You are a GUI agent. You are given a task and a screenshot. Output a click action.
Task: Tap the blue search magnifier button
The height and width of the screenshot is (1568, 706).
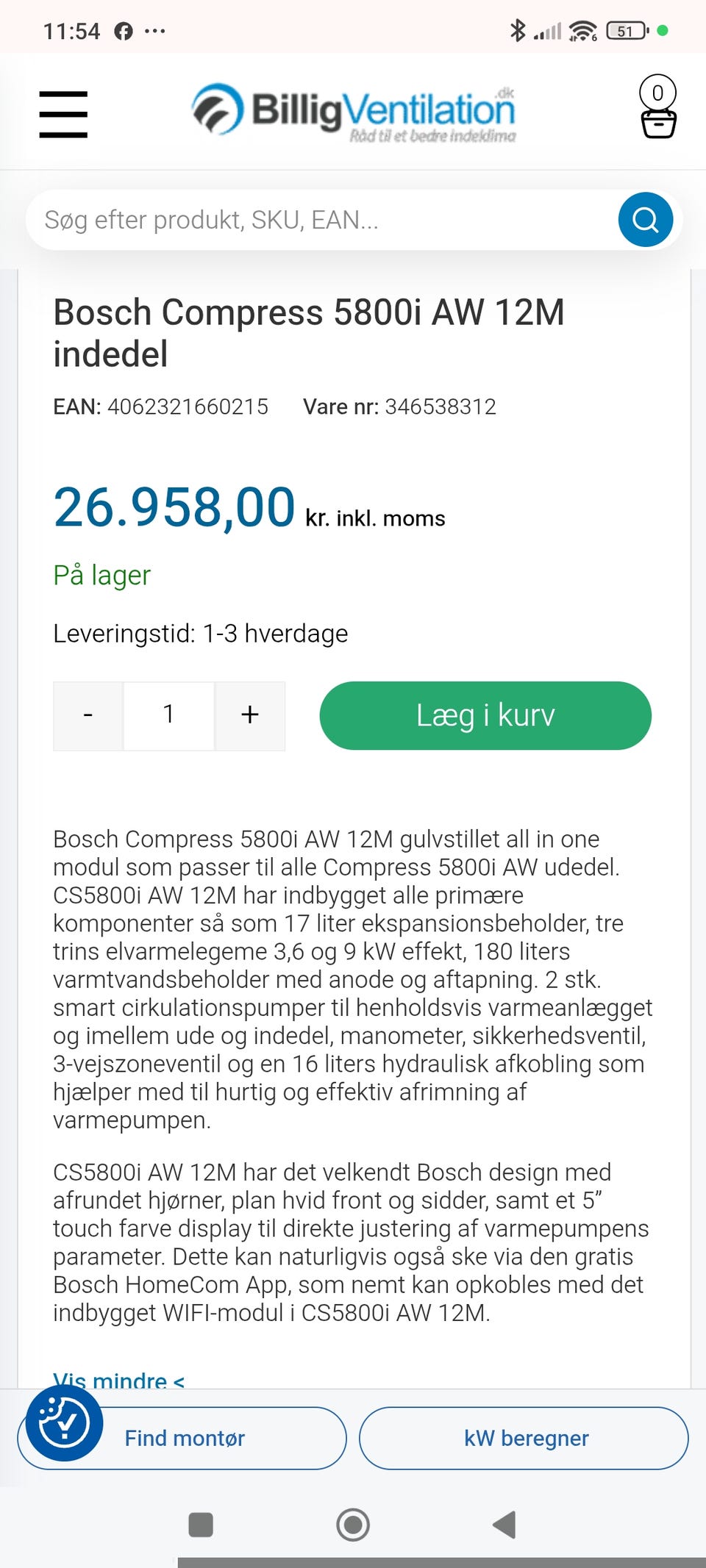pyautogui.click(x=646, y=220)
